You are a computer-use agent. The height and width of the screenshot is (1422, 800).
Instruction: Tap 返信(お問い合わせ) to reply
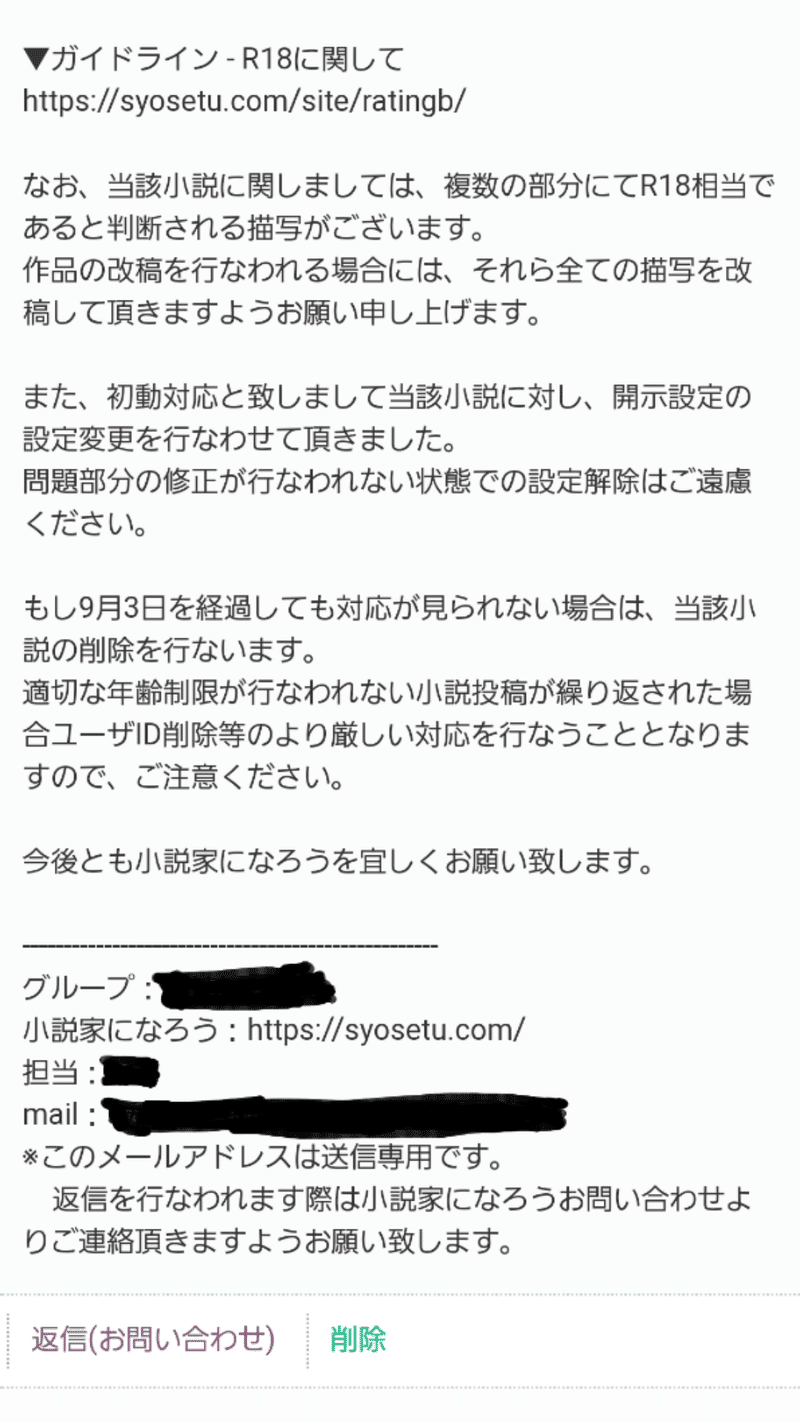point(153,1339)
